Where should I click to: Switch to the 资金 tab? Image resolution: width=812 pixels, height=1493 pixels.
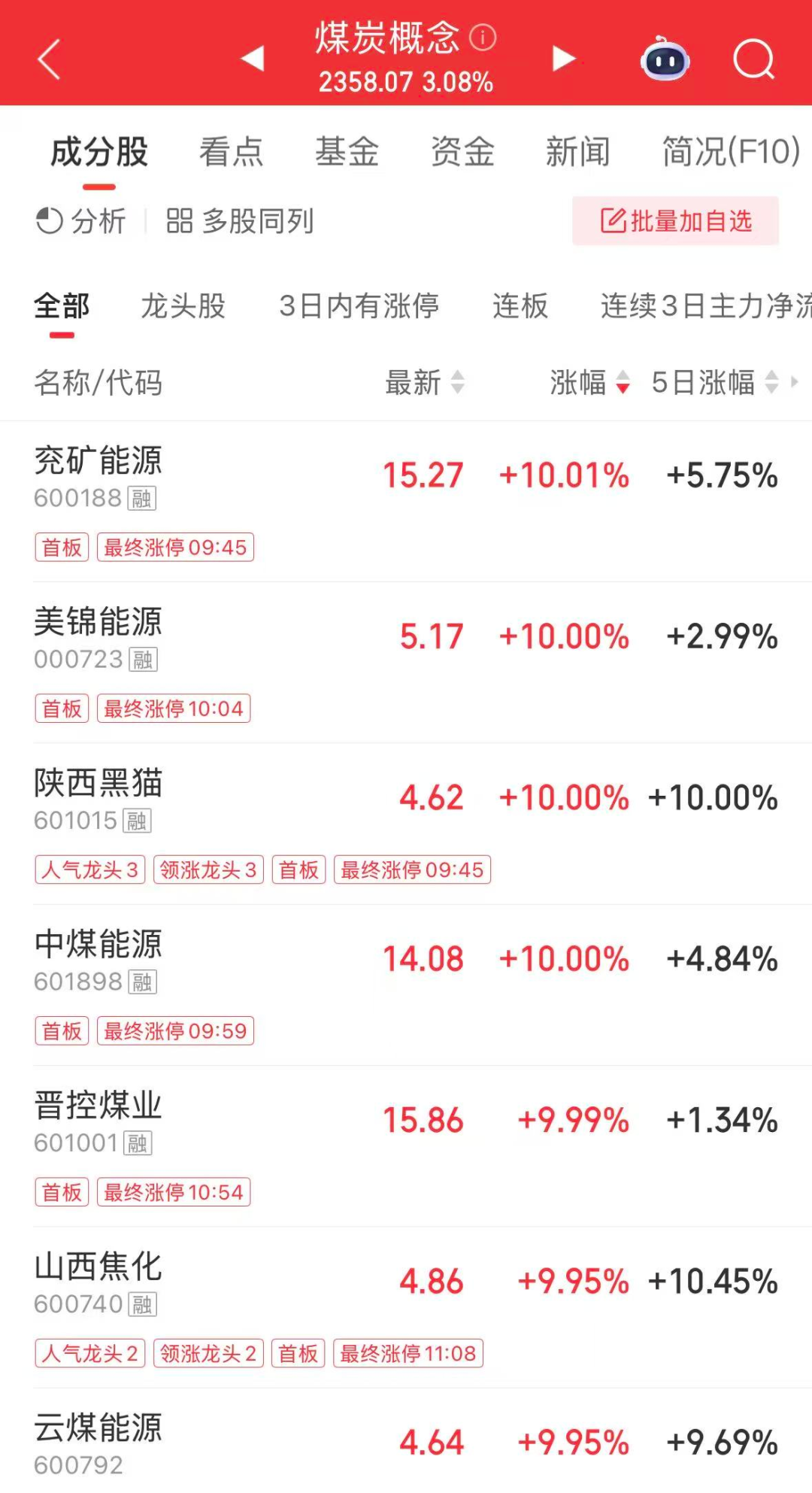point(463,151)
